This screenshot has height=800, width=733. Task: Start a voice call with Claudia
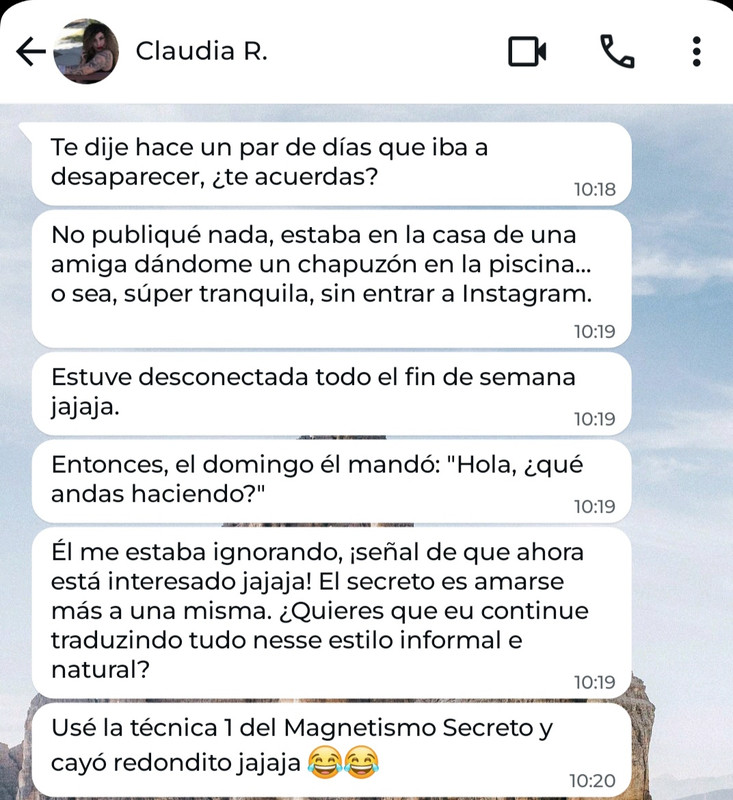(616, 52)
